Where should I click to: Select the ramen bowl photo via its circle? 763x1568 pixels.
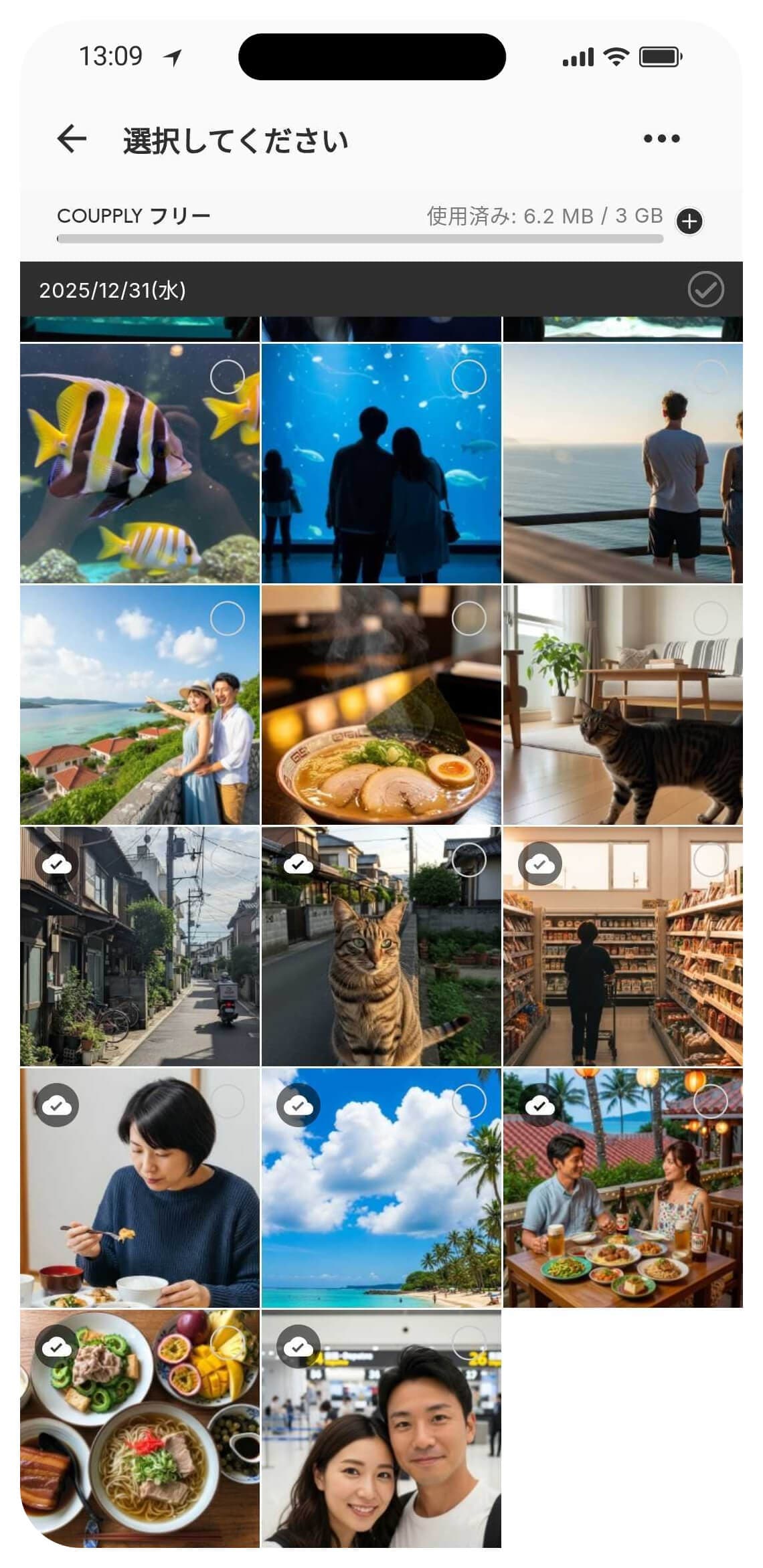(x=469, y=618)
